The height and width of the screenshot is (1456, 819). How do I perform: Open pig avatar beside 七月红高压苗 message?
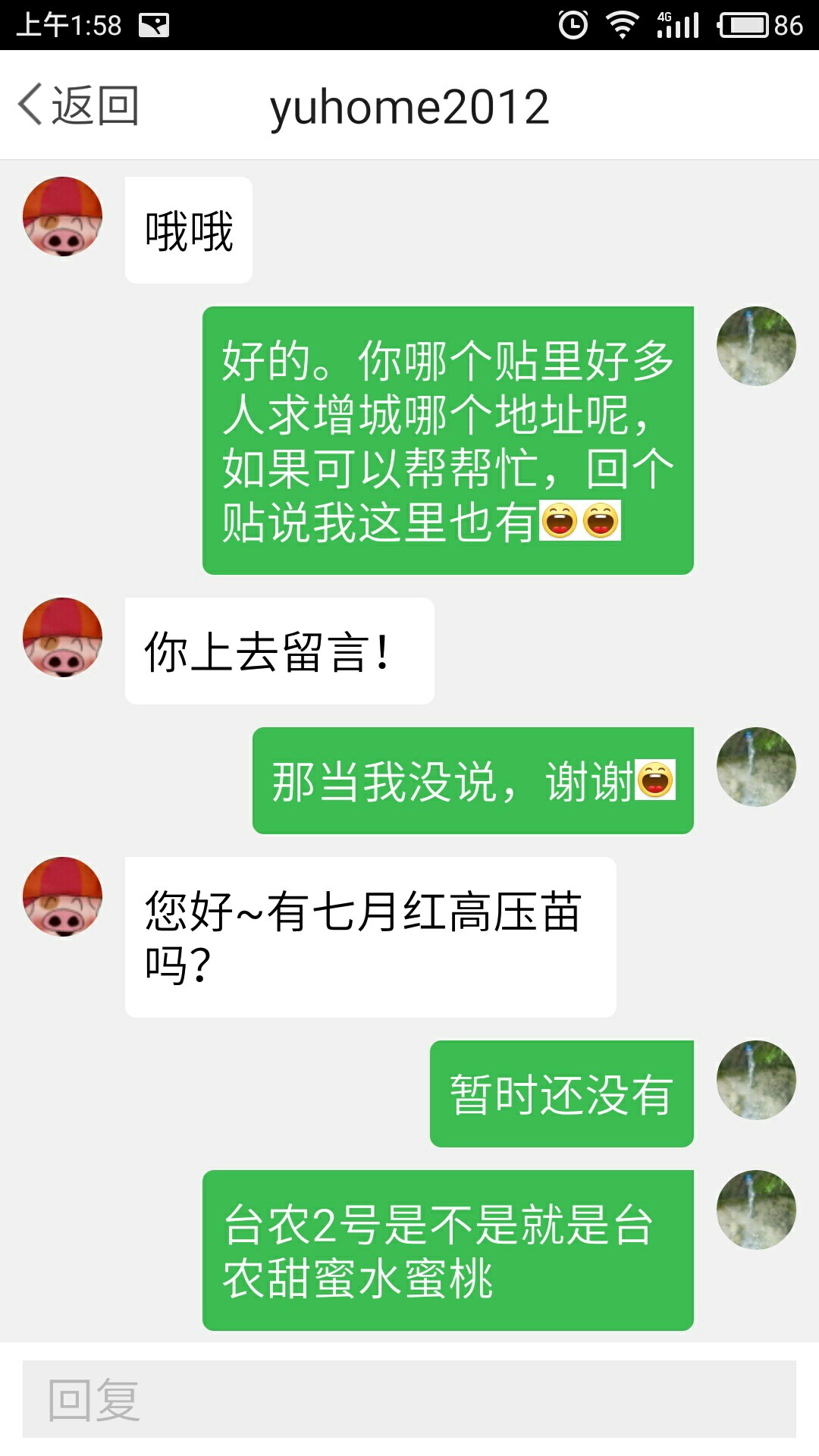(x=63, y=897)
